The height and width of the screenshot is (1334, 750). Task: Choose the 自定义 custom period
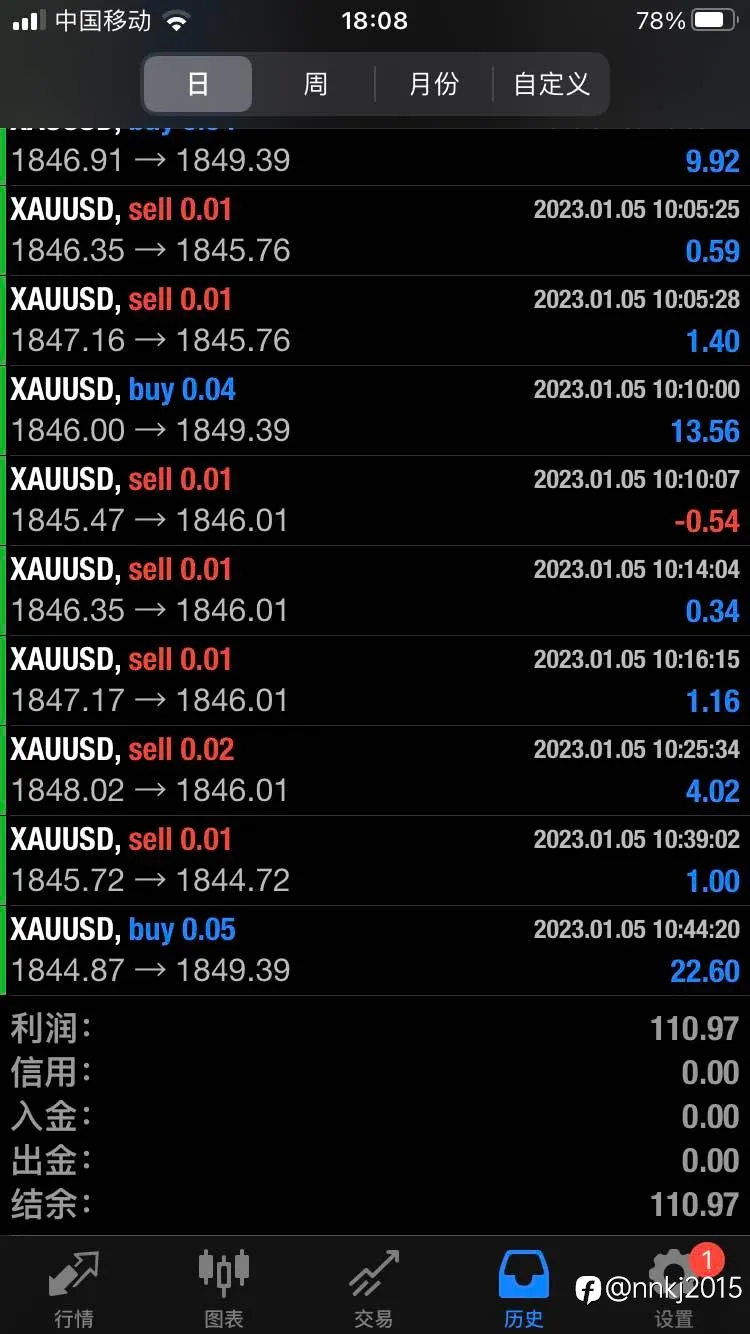tap(550, 84)
